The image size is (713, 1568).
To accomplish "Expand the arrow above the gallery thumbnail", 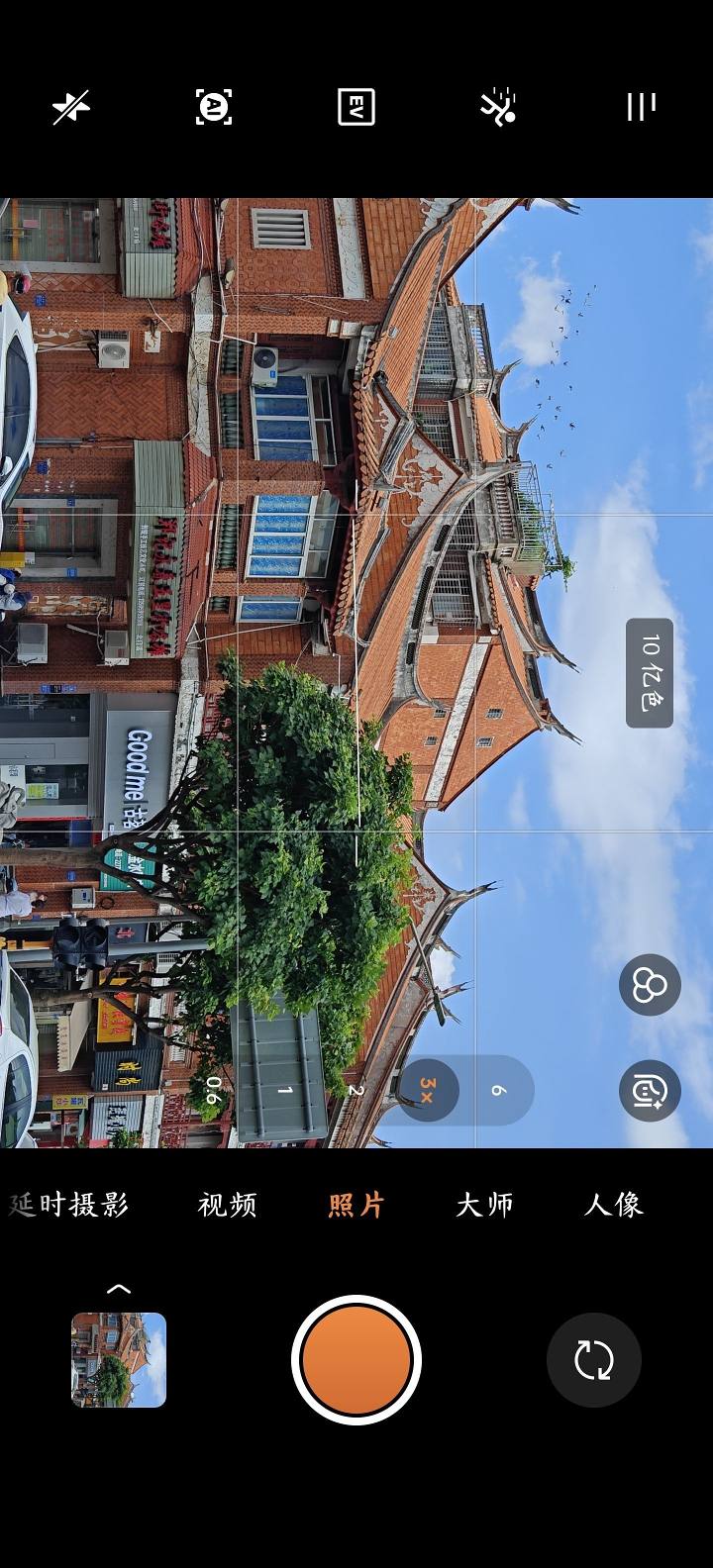I will coord(119,1289).
